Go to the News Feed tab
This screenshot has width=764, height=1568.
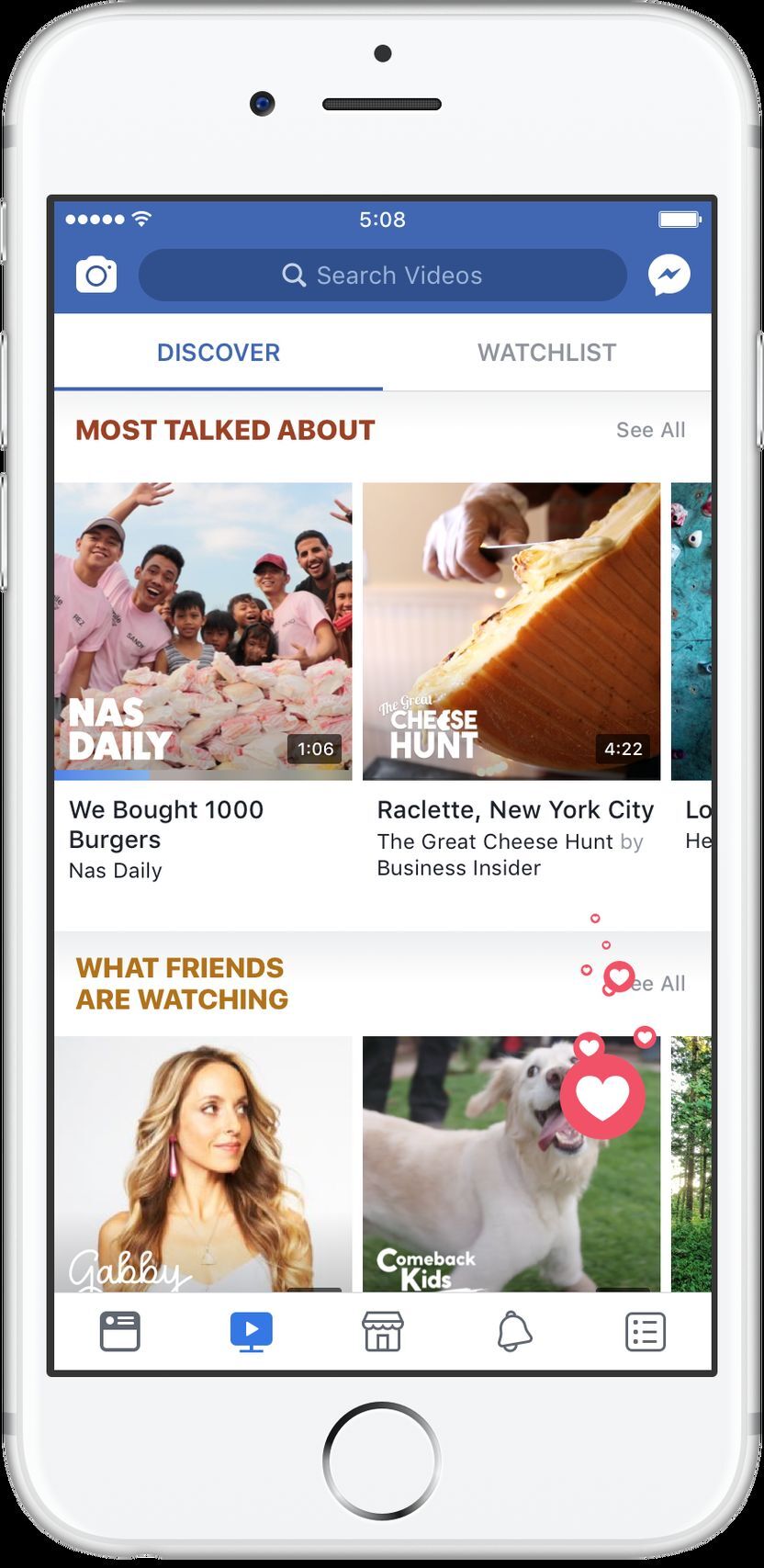coord(119,1331)
